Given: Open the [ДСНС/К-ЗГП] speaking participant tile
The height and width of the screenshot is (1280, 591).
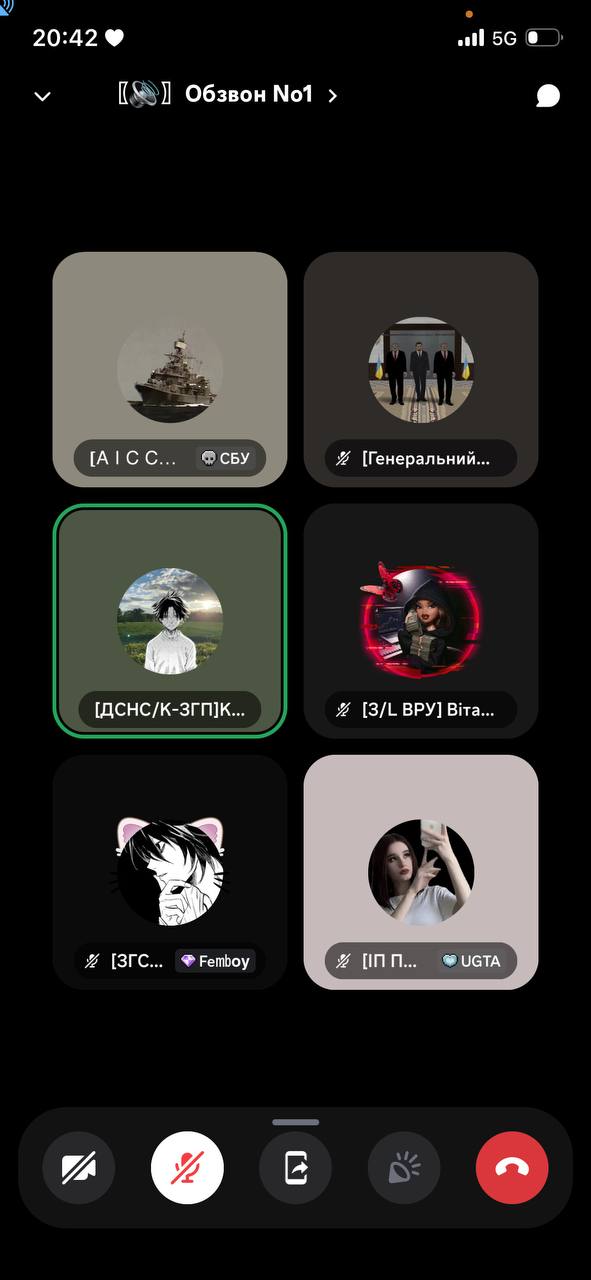Looking at the screenshot, I should [x=170, y=621].
